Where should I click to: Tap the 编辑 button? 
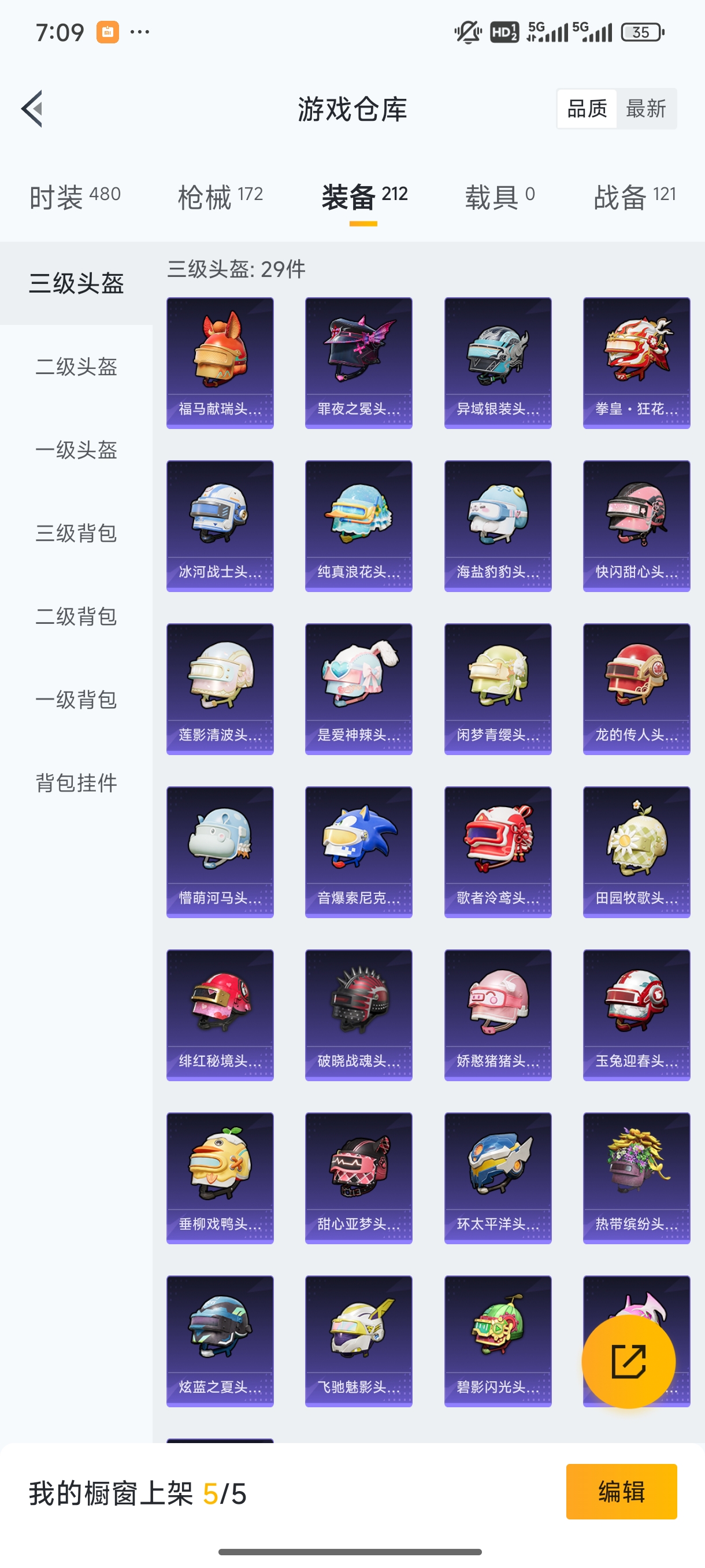tap(621, 1491)
